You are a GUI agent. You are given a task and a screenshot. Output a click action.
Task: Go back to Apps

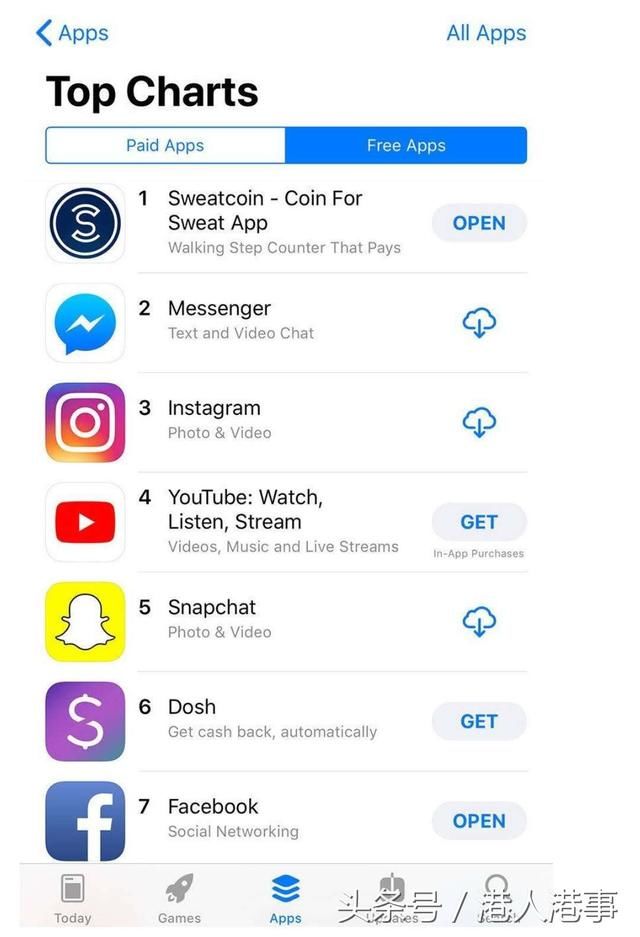[72, 33]
